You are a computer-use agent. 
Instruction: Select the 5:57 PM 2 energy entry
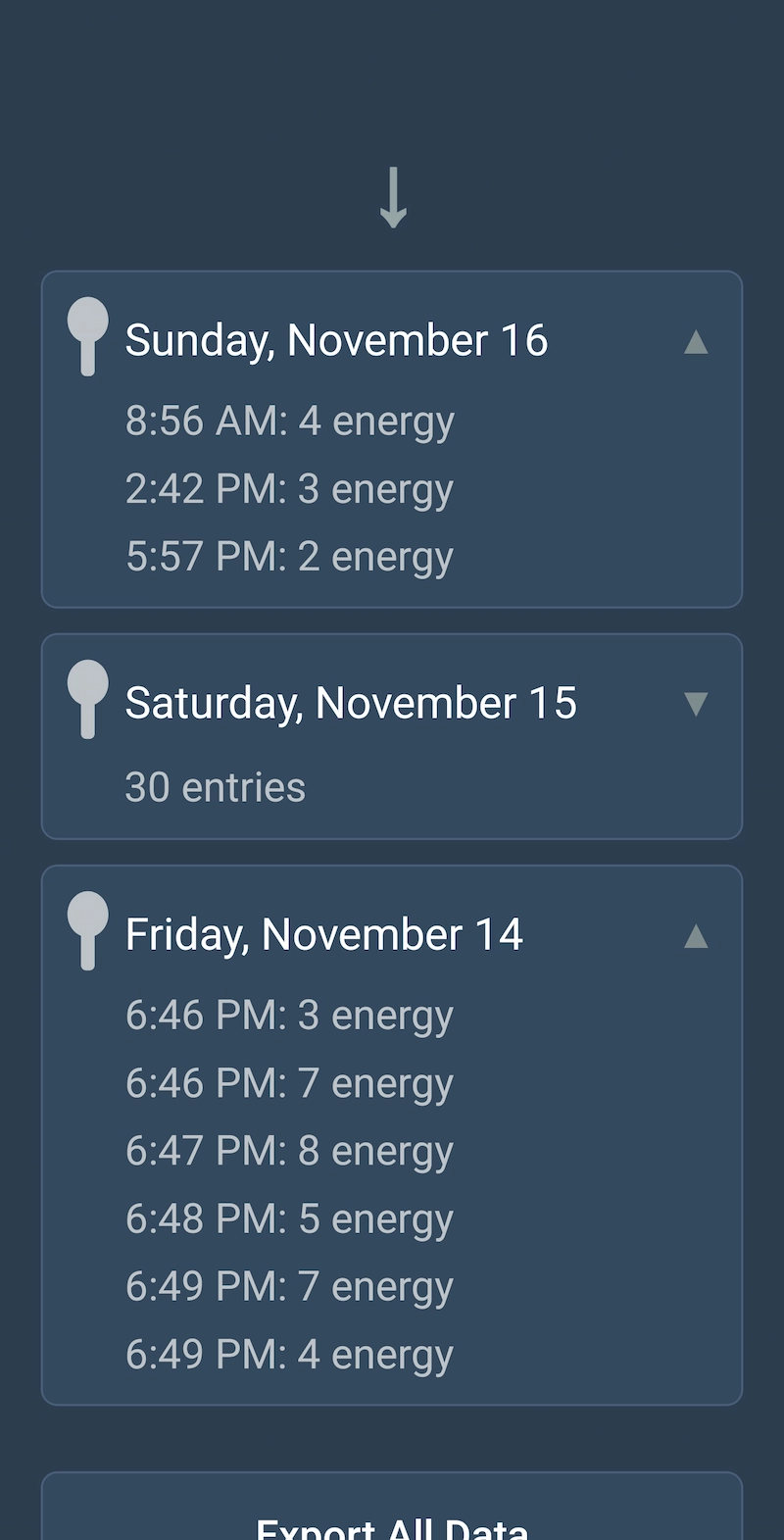[289, 555]
